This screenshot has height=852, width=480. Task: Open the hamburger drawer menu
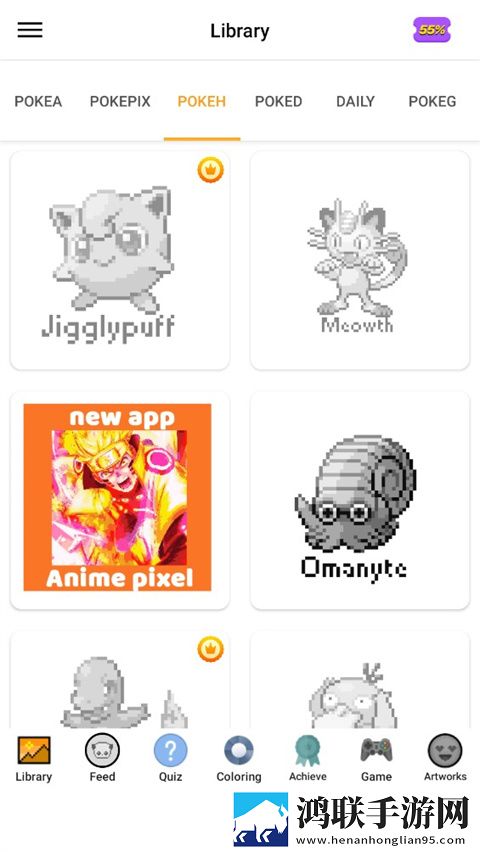30,30
